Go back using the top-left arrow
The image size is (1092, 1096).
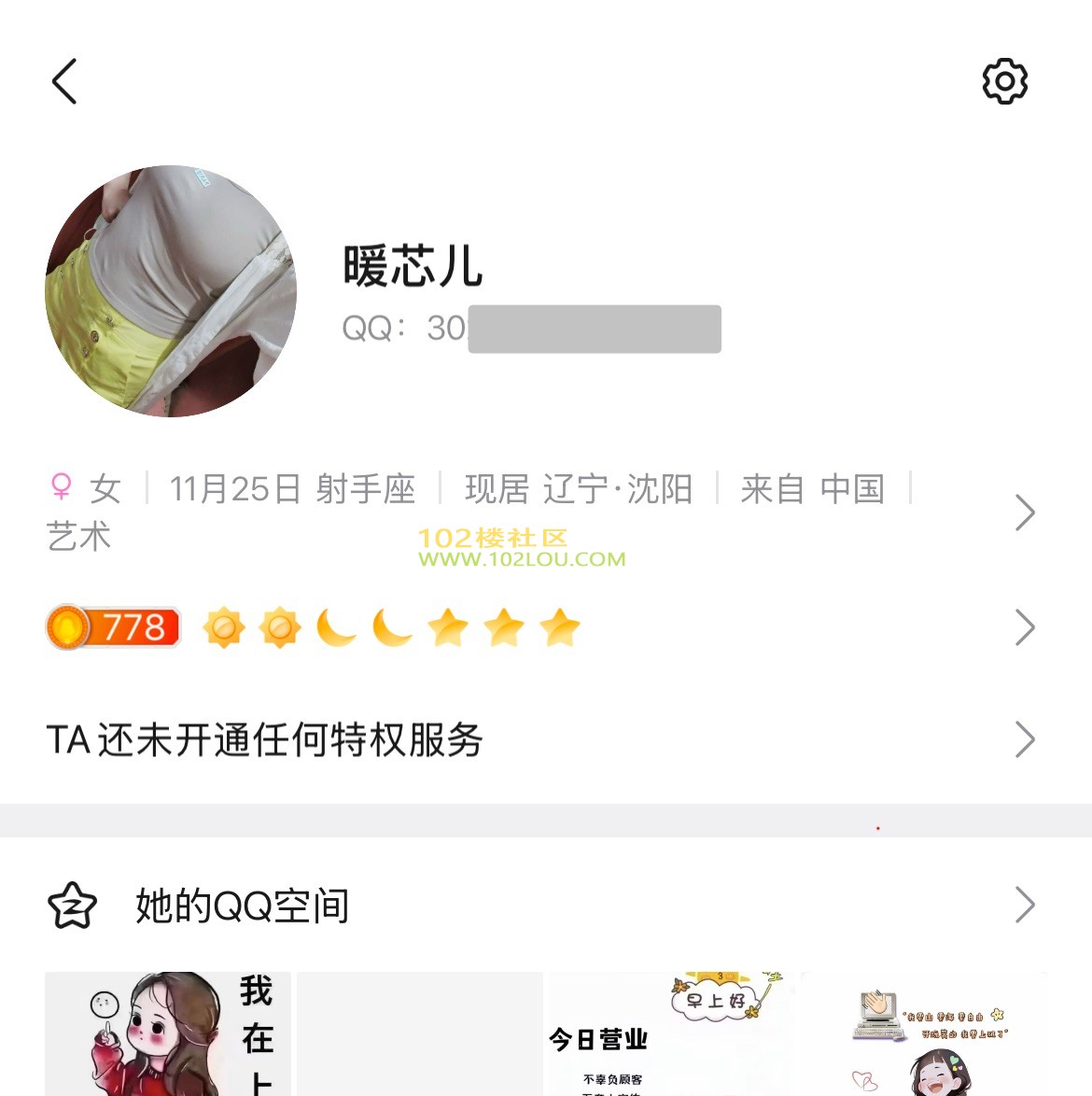click(x=64, y=81)
